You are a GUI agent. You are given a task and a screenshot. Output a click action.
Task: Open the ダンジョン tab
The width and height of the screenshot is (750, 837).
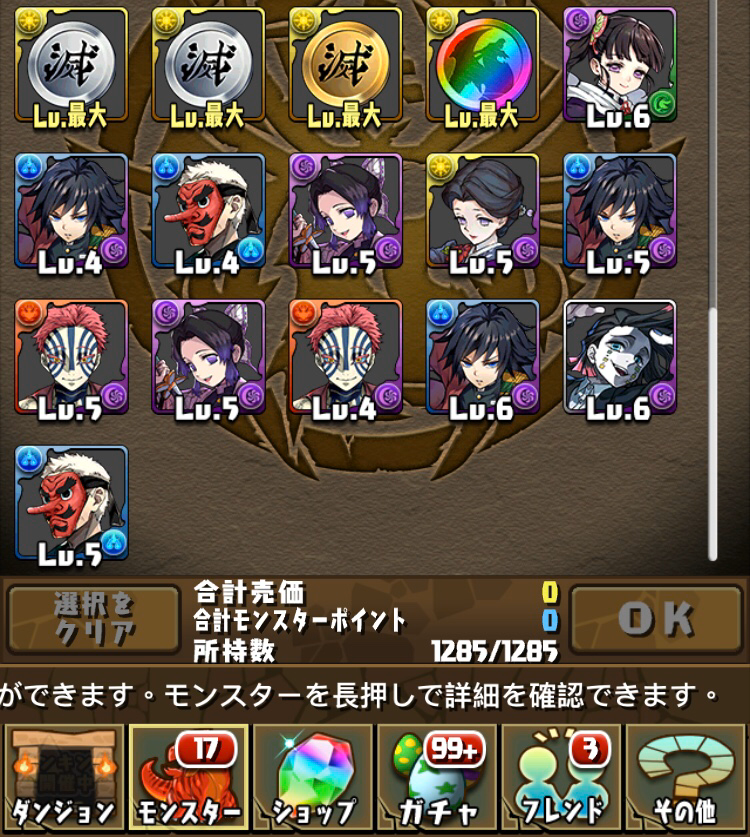pyautogui.click(x=62, y=778)
